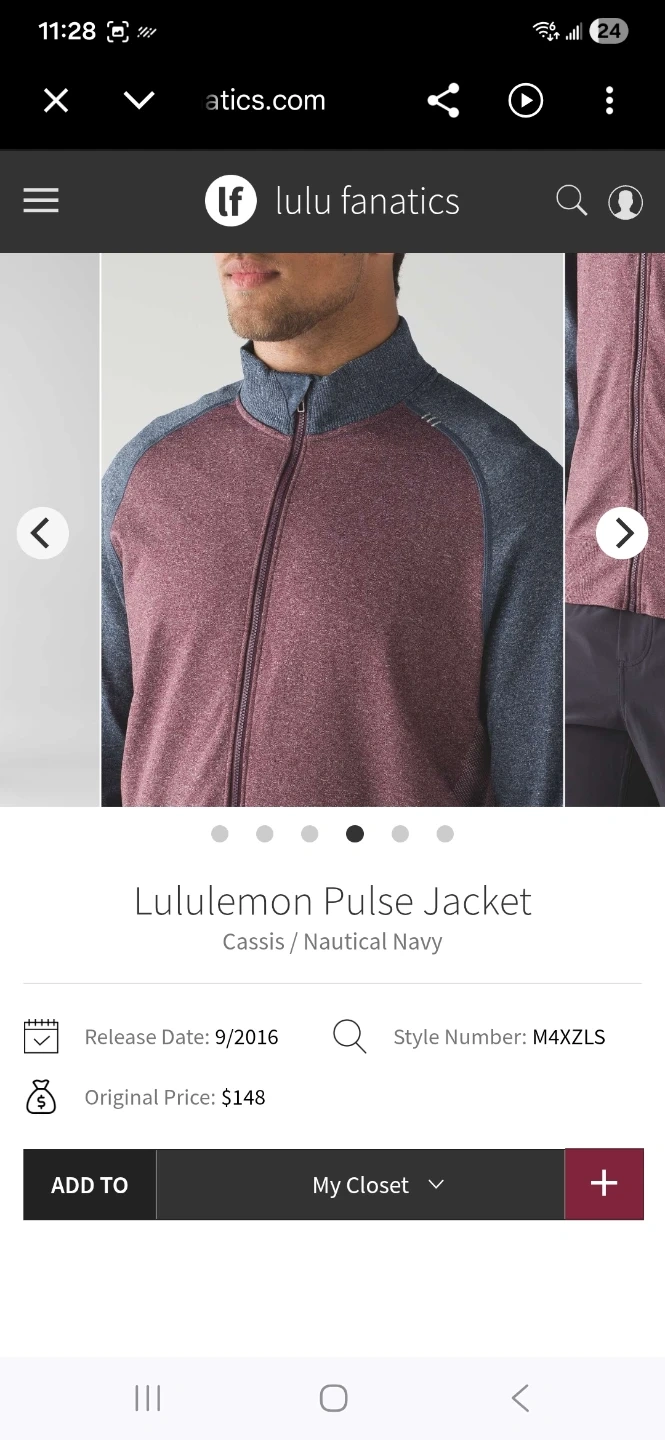This screenshot has height=1440, width=665.
Task: Jump to the last image dot
Action: (x=445, y=834)
